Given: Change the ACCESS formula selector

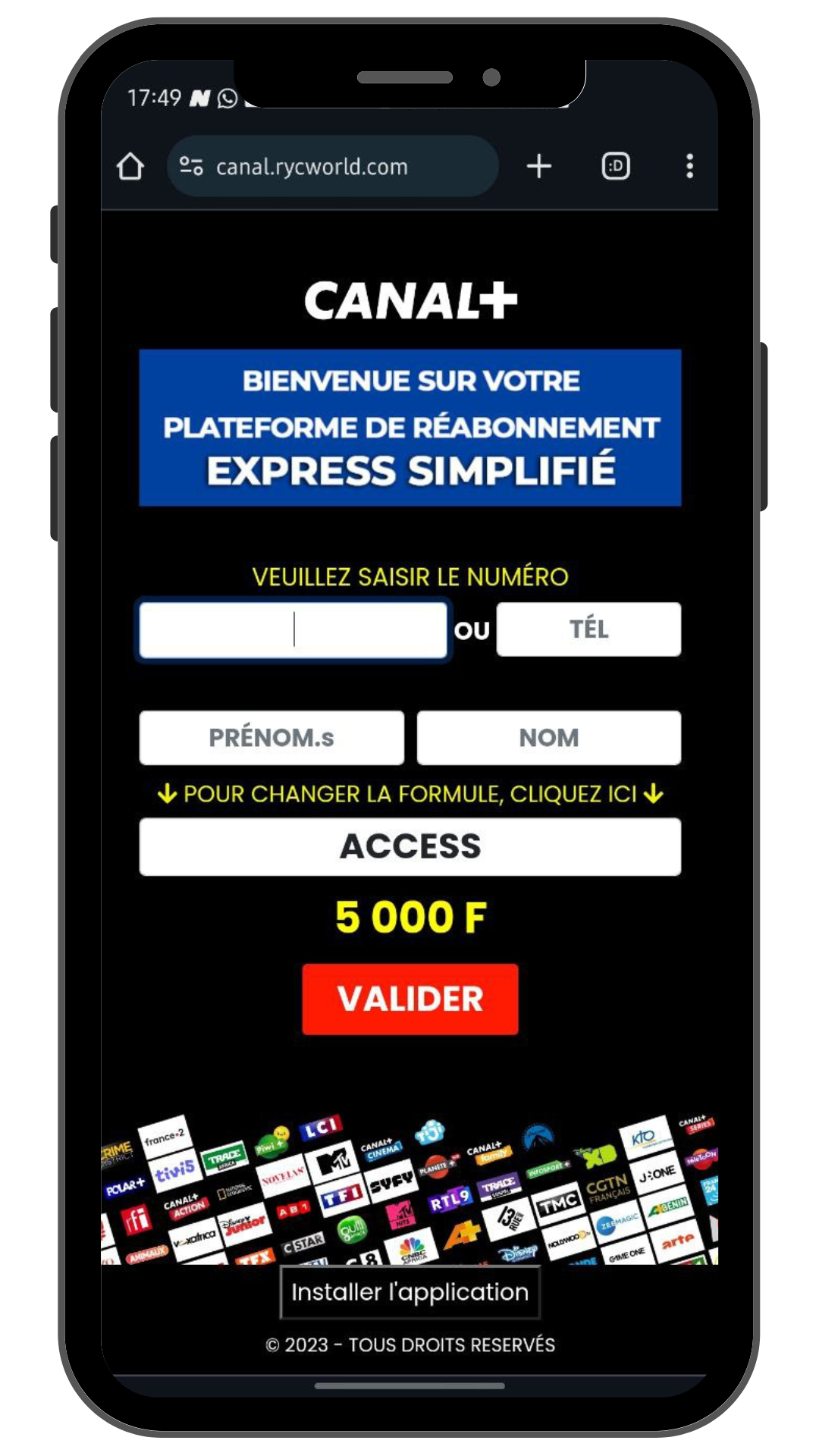Looking at the screenshot, I should pyautogui.click(x=409, y=846).
